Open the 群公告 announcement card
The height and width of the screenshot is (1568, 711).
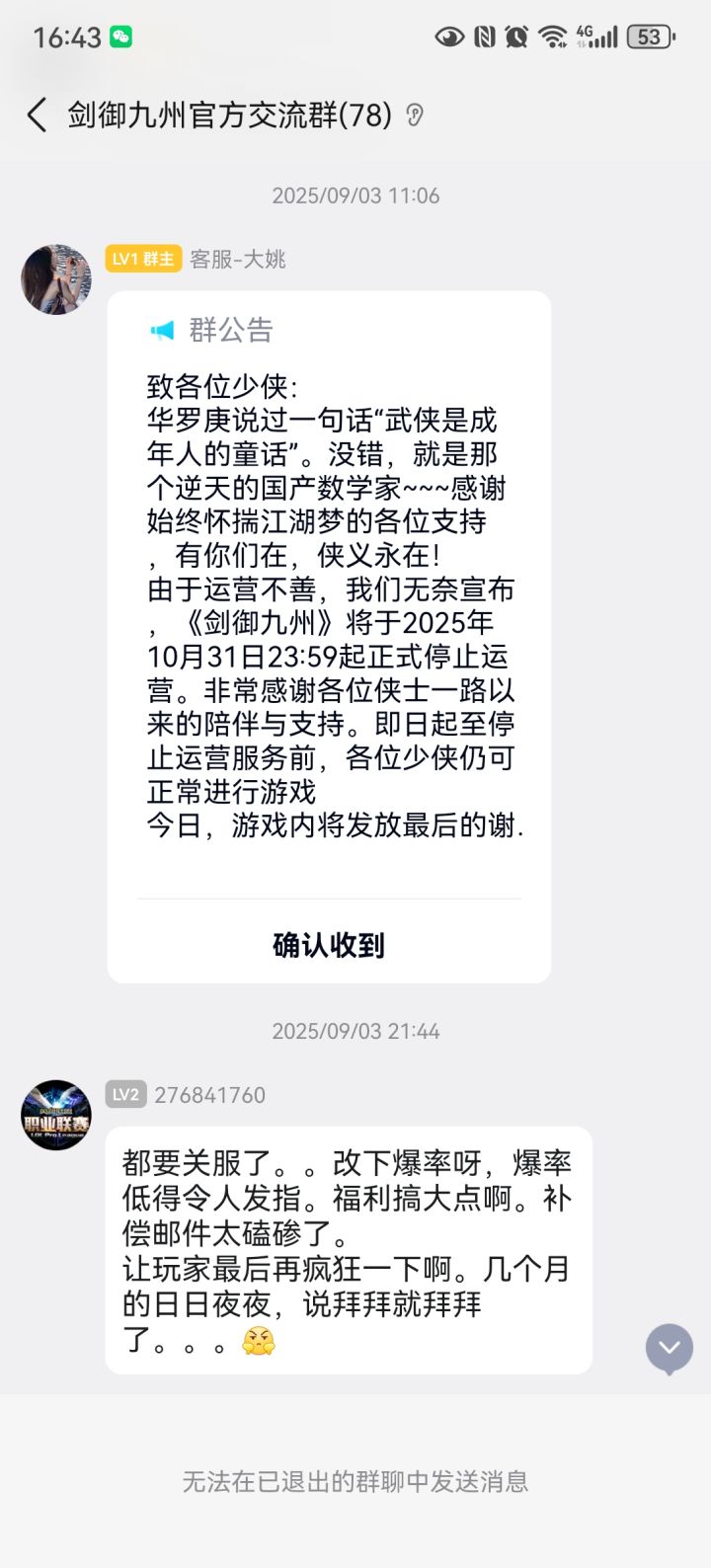[x=329, y=594]
